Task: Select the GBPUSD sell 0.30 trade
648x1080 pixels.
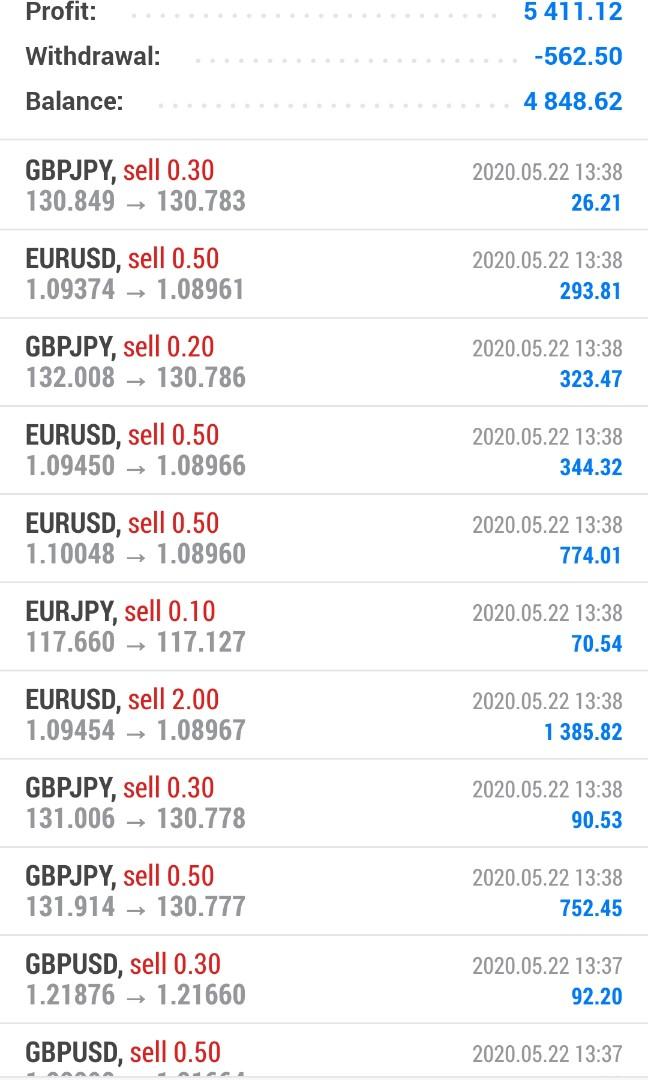Action: point(324,978)
